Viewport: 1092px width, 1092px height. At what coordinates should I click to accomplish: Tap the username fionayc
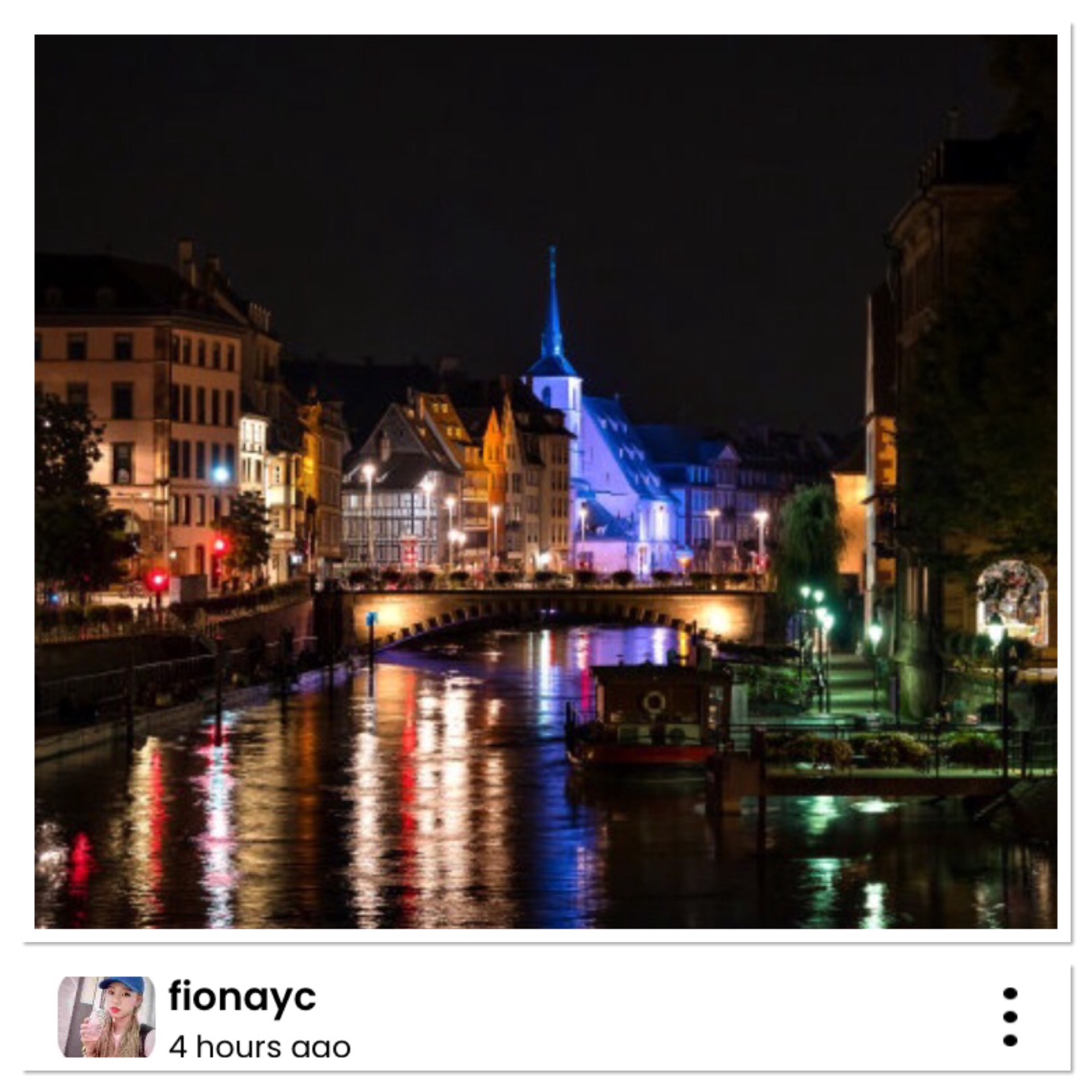click(242, 996)
